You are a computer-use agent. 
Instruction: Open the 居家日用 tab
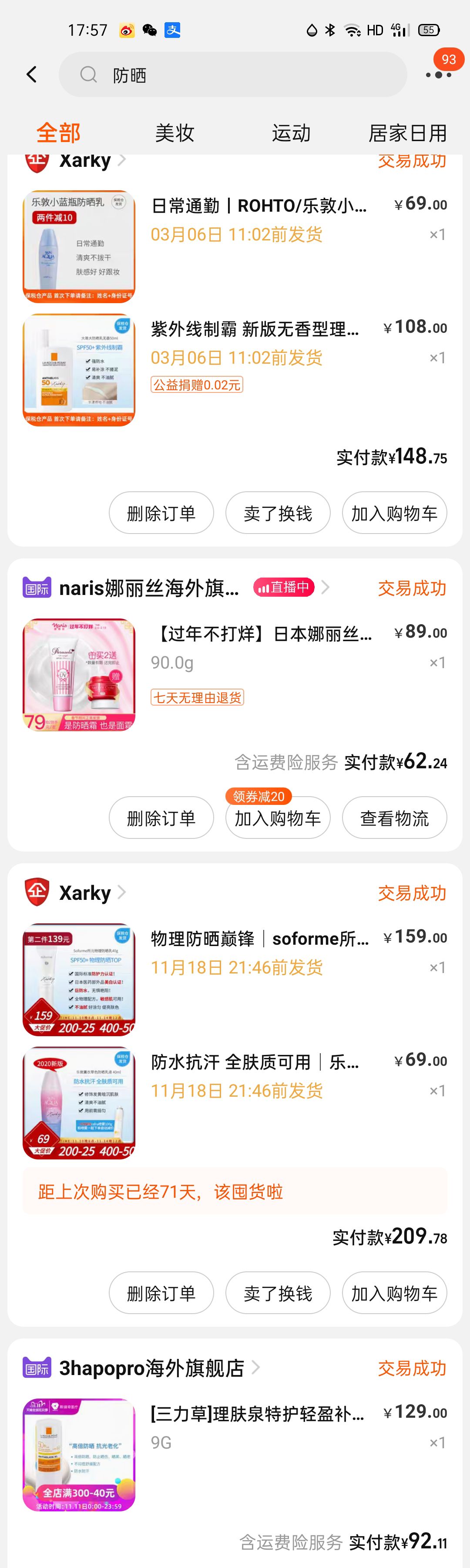point(407,132)
